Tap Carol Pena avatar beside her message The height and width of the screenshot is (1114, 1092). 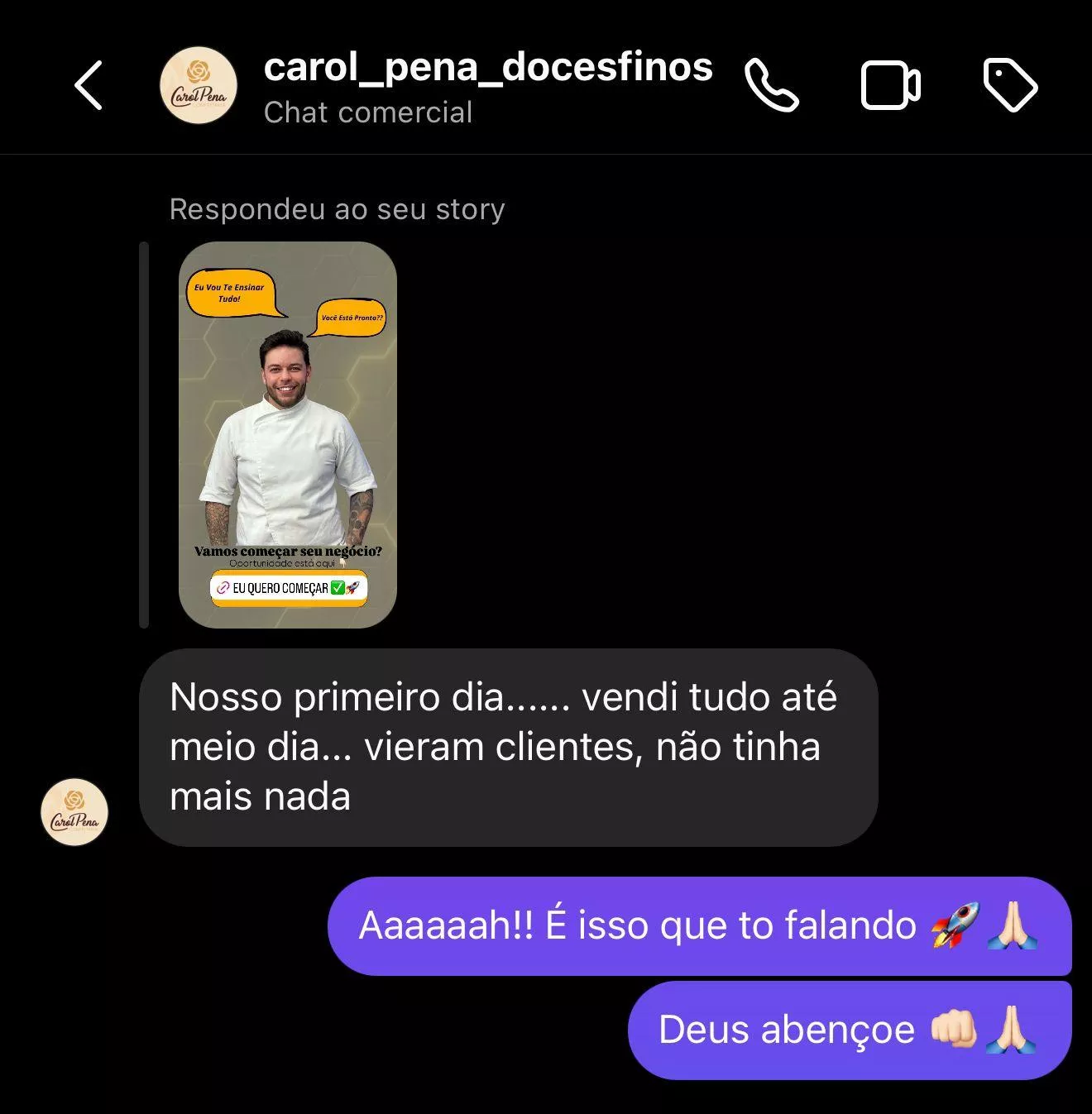(x=74, y=811)
